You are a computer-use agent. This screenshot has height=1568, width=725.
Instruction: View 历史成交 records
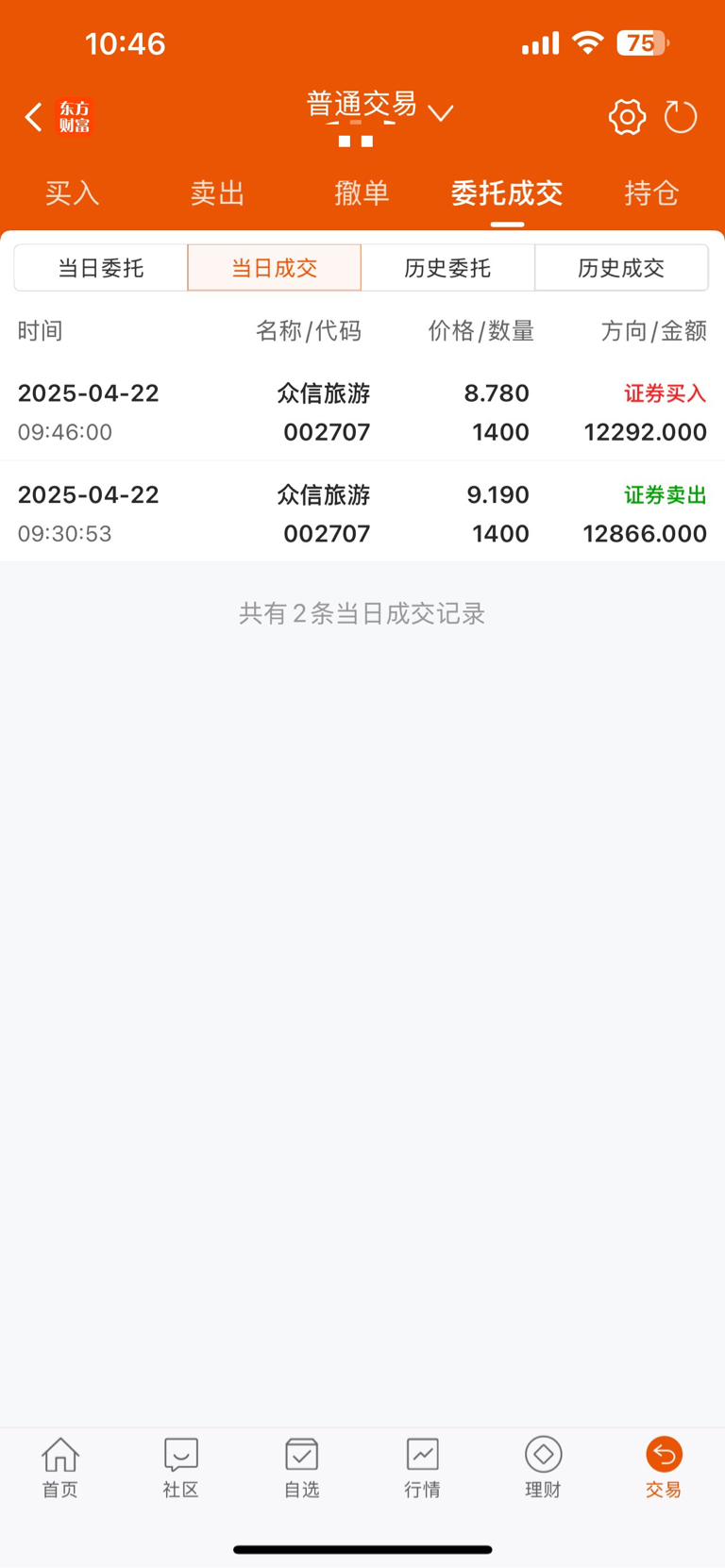tap(621, 268)
